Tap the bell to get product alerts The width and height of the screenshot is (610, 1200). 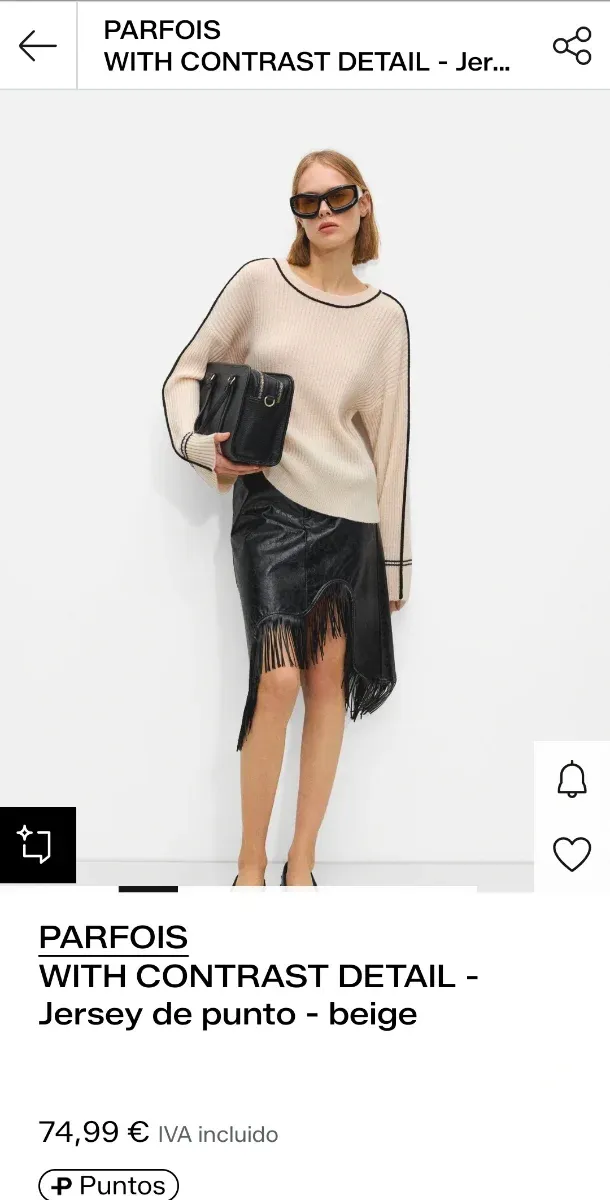[x=572, y=779]
